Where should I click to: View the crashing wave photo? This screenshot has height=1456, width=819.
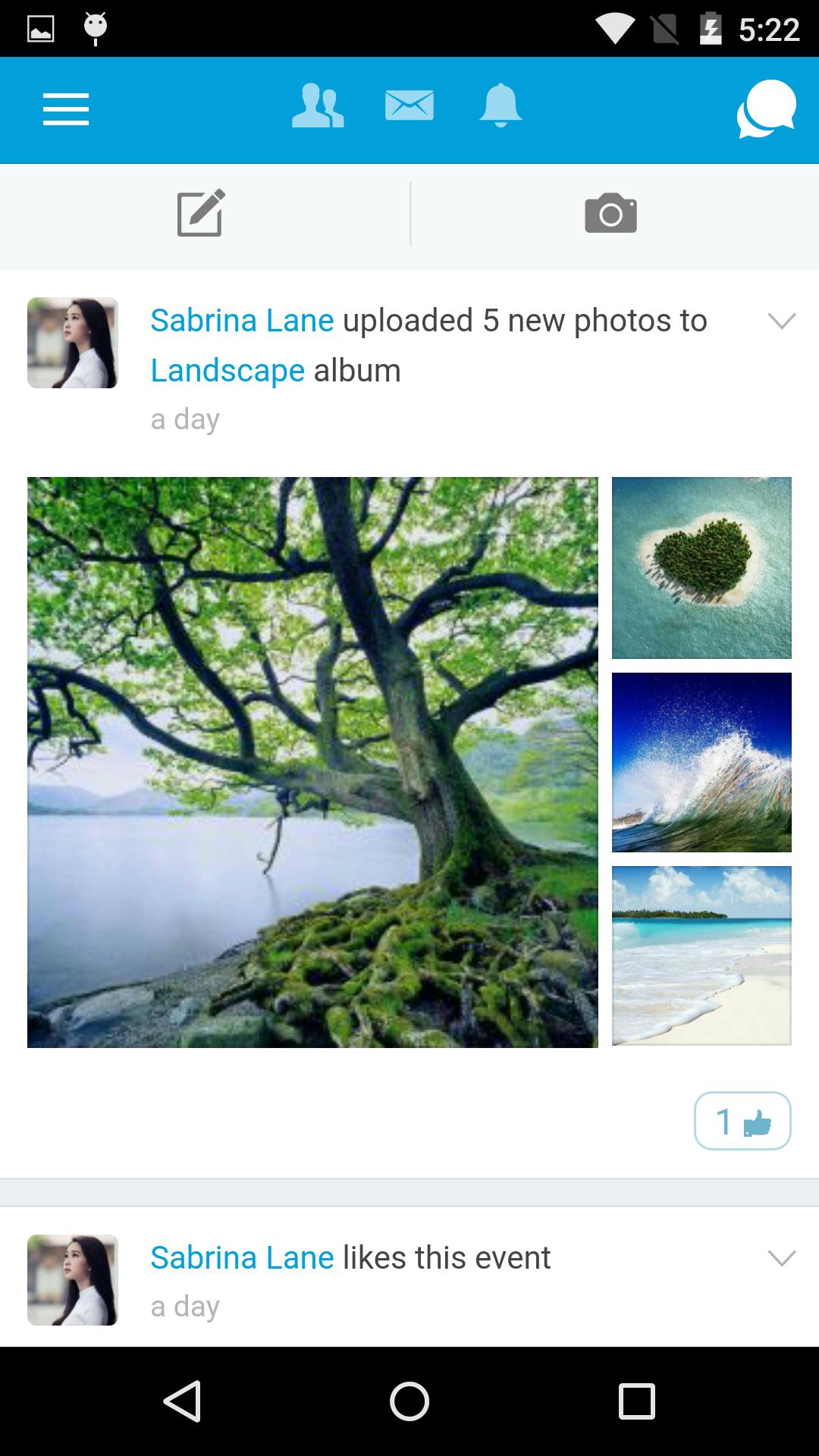[701, 762]
